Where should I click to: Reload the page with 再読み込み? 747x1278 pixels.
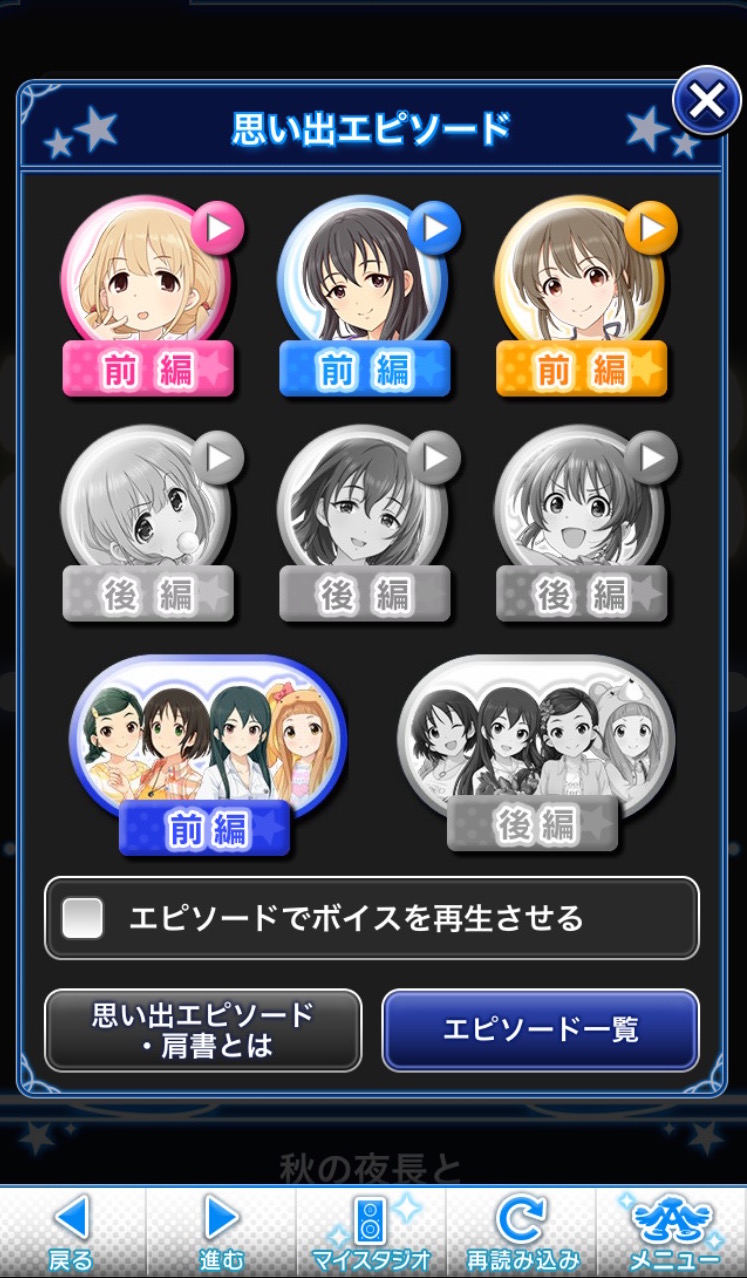(521, 1232)
